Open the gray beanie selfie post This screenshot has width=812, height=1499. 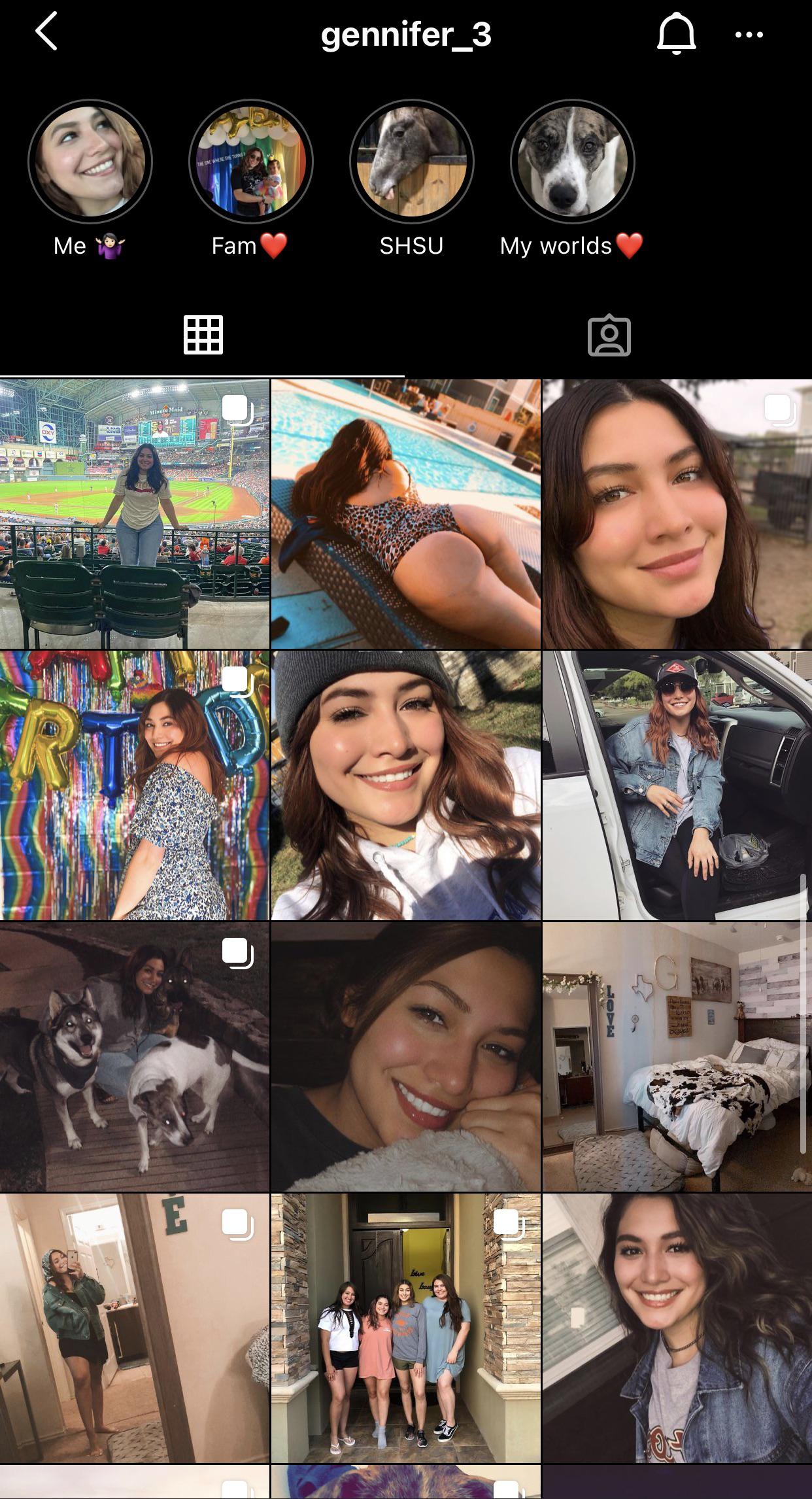[x=405, y=785]
